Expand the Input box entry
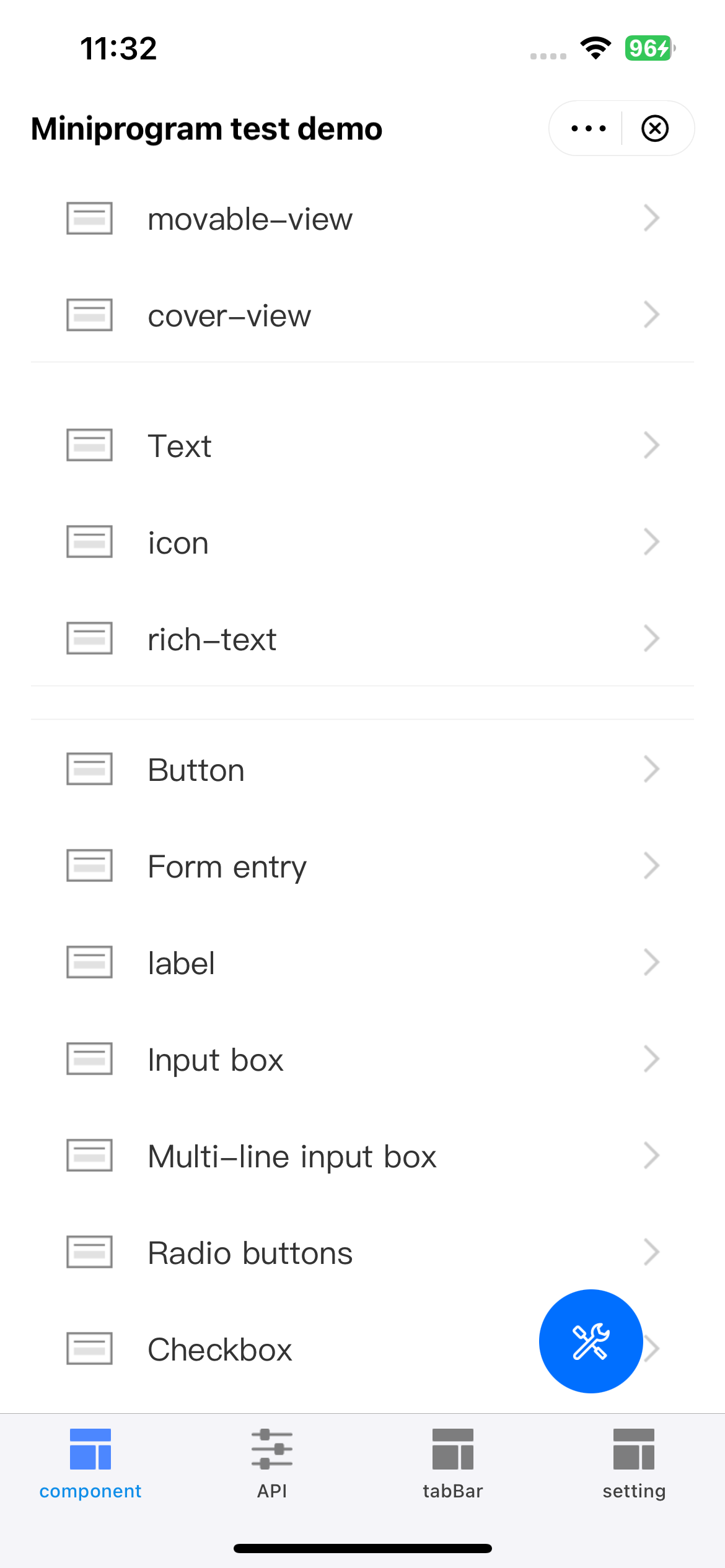 (x=362, y=1059)
